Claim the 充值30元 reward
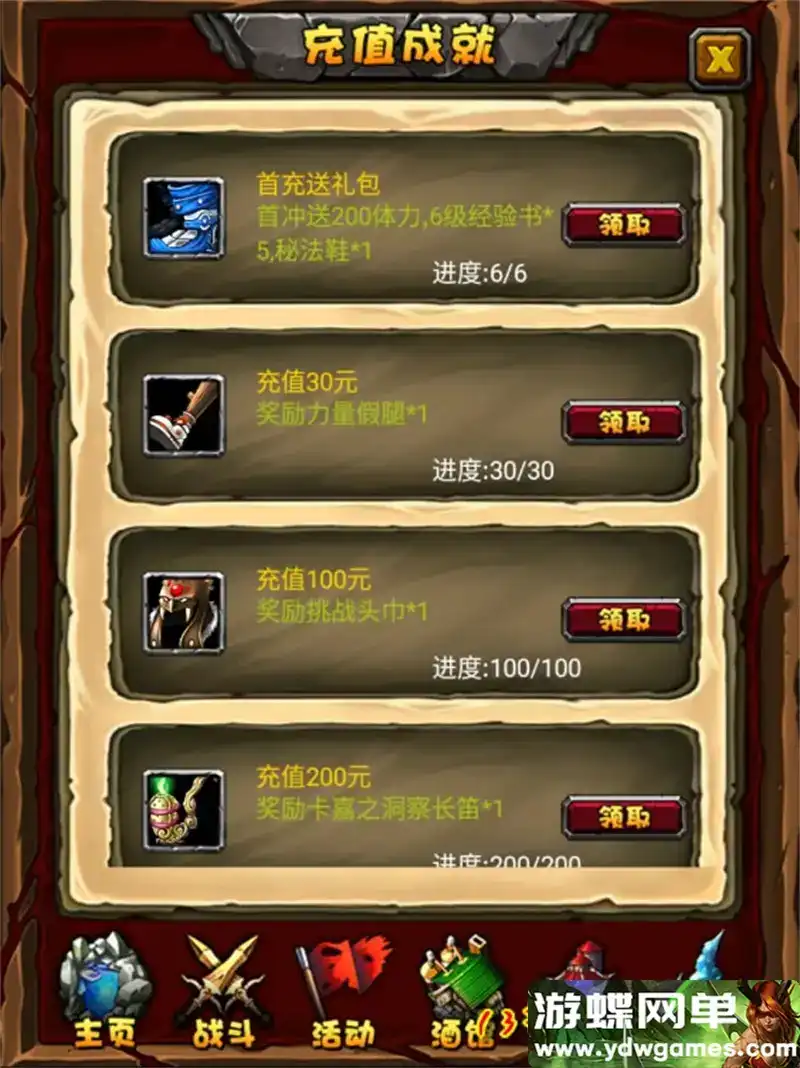 (625, 422)
